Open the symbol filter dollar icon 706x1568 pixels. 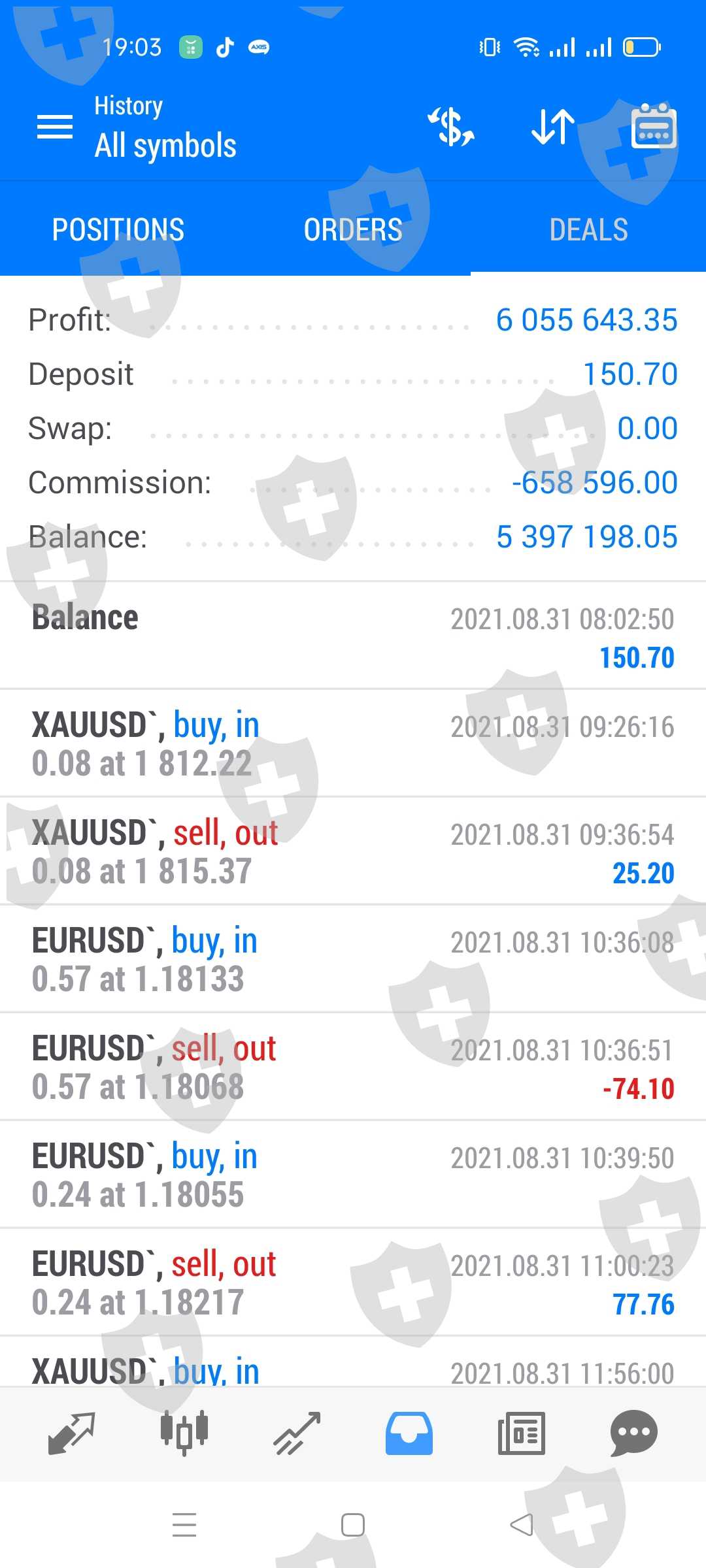pyautogui.click(x=451, y=127)
